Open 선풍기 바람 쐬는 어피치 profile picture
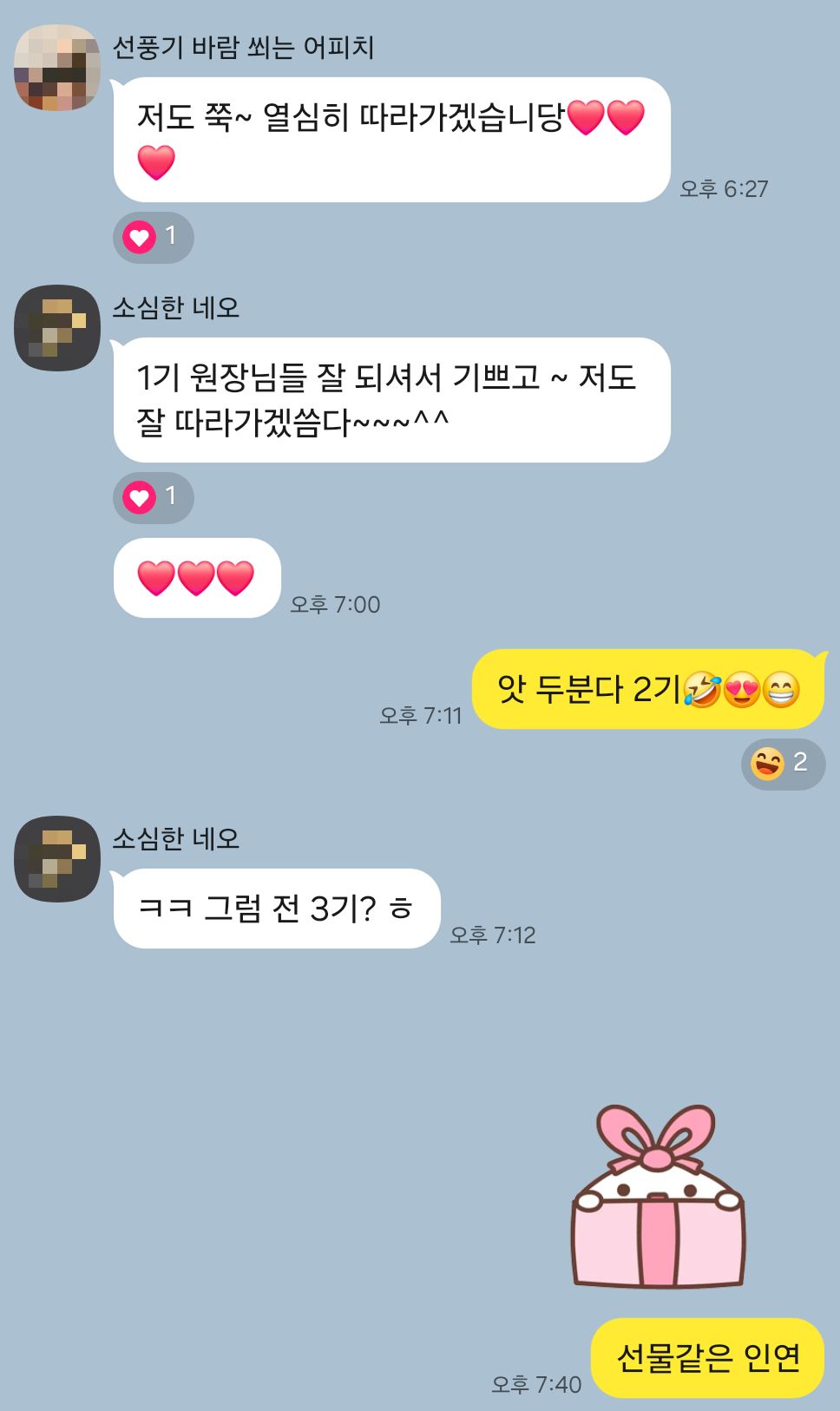Screen dimensions: 840x1411 [57, 68]
